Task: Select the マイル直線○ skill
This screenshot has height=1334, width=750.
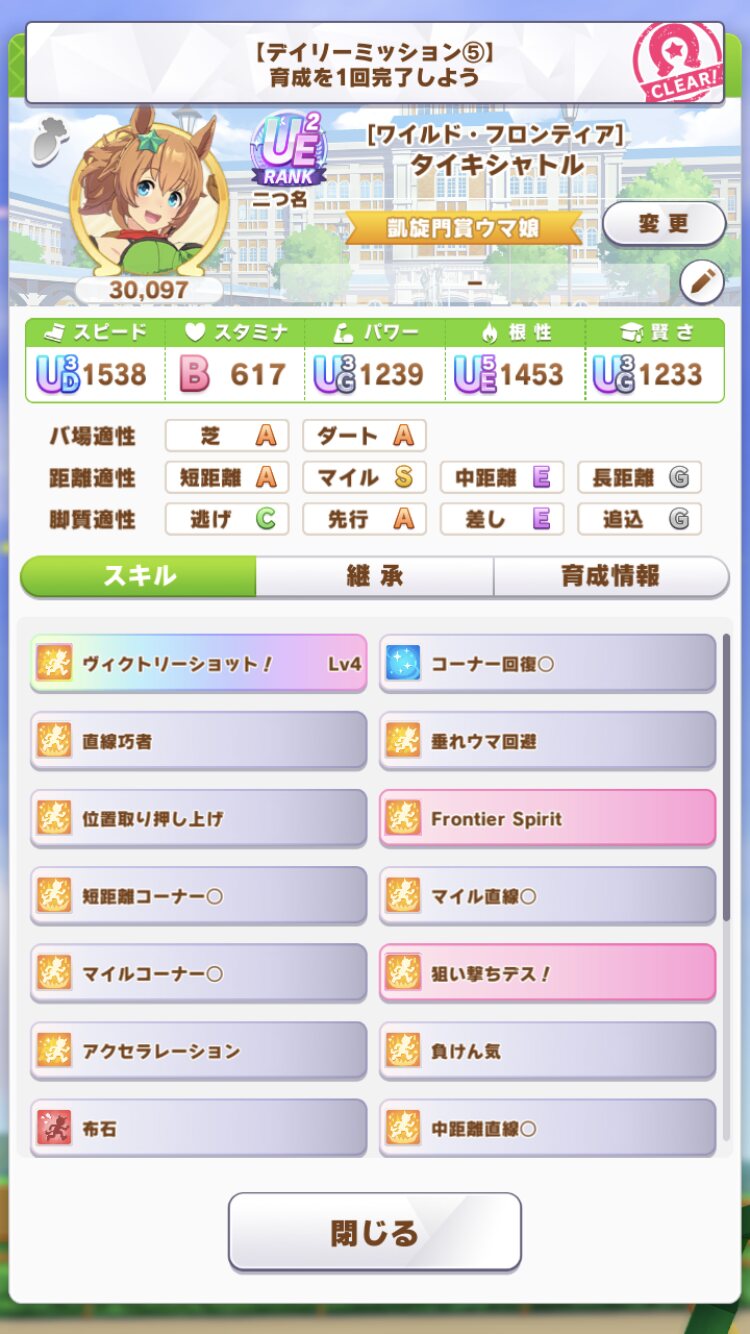Action: coord(547,896)
